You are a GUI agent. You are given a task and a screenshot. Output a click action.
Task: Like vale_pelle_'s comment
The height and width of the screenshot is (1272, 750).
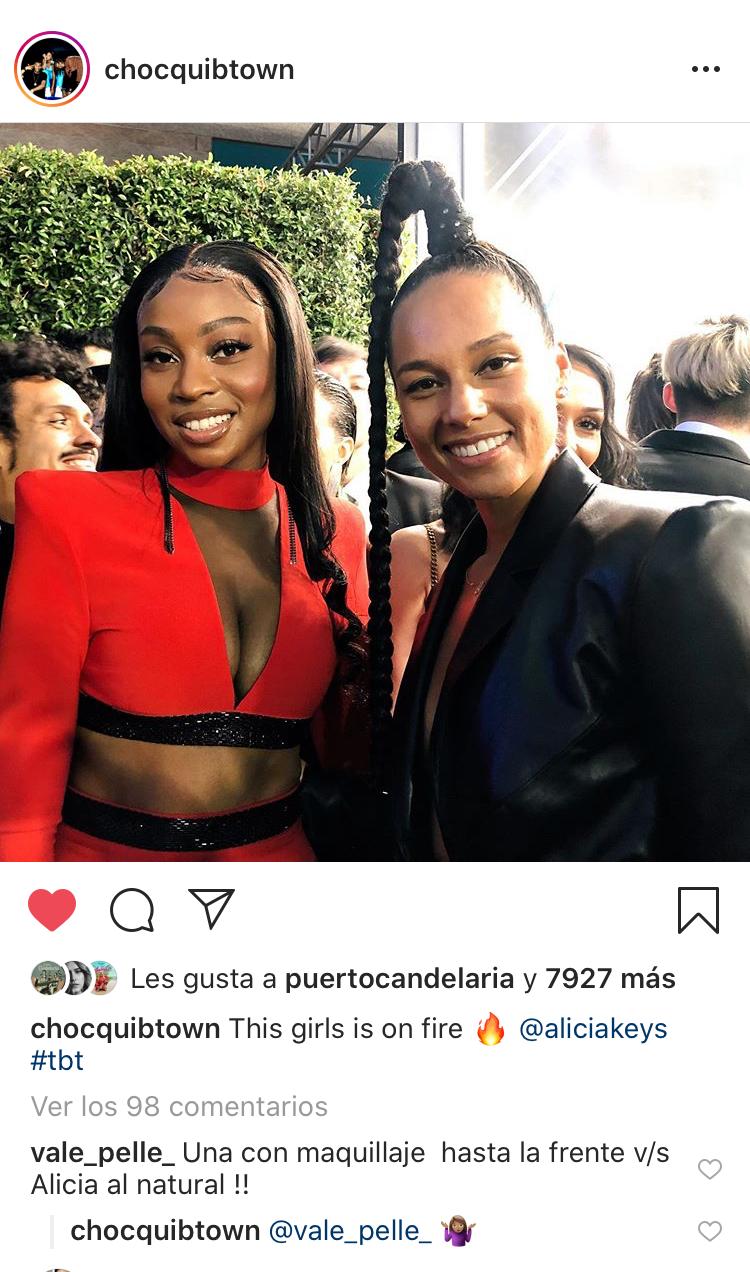tap(709, 1169)
